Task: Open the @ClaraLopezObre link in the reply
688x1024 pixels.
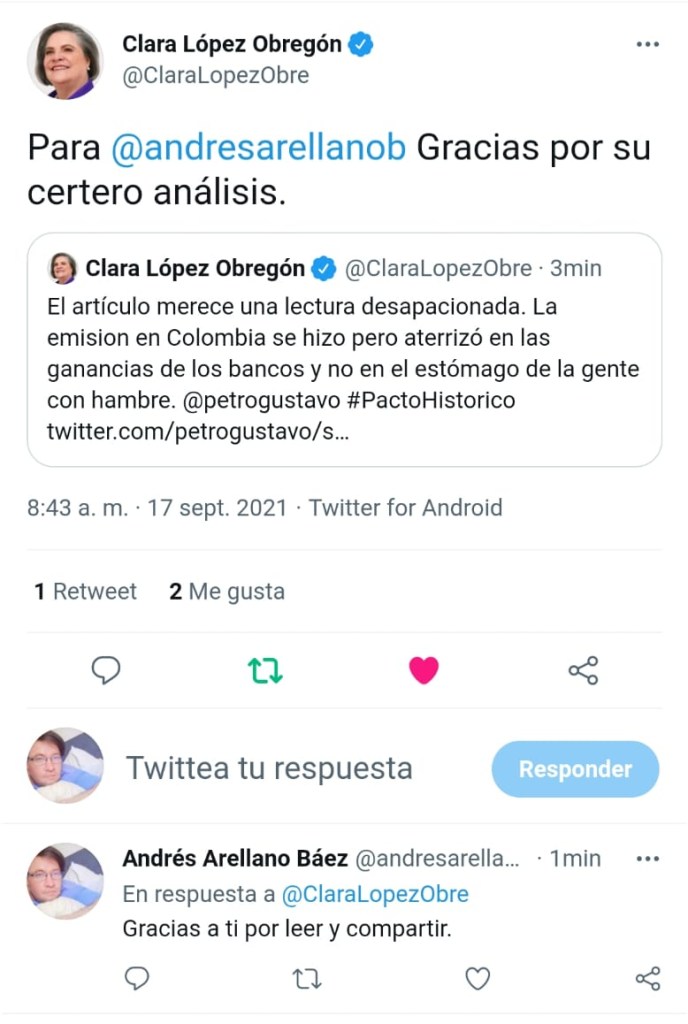Action: (375, 893)
